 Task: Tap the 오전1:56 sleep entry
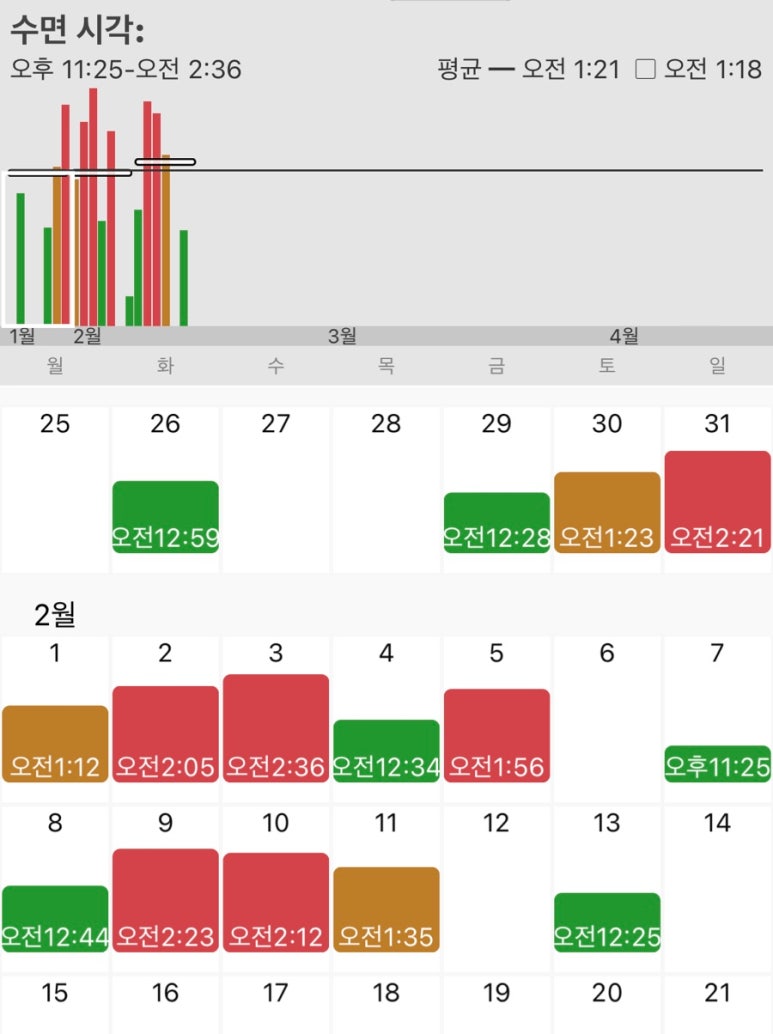click(496, 735)
